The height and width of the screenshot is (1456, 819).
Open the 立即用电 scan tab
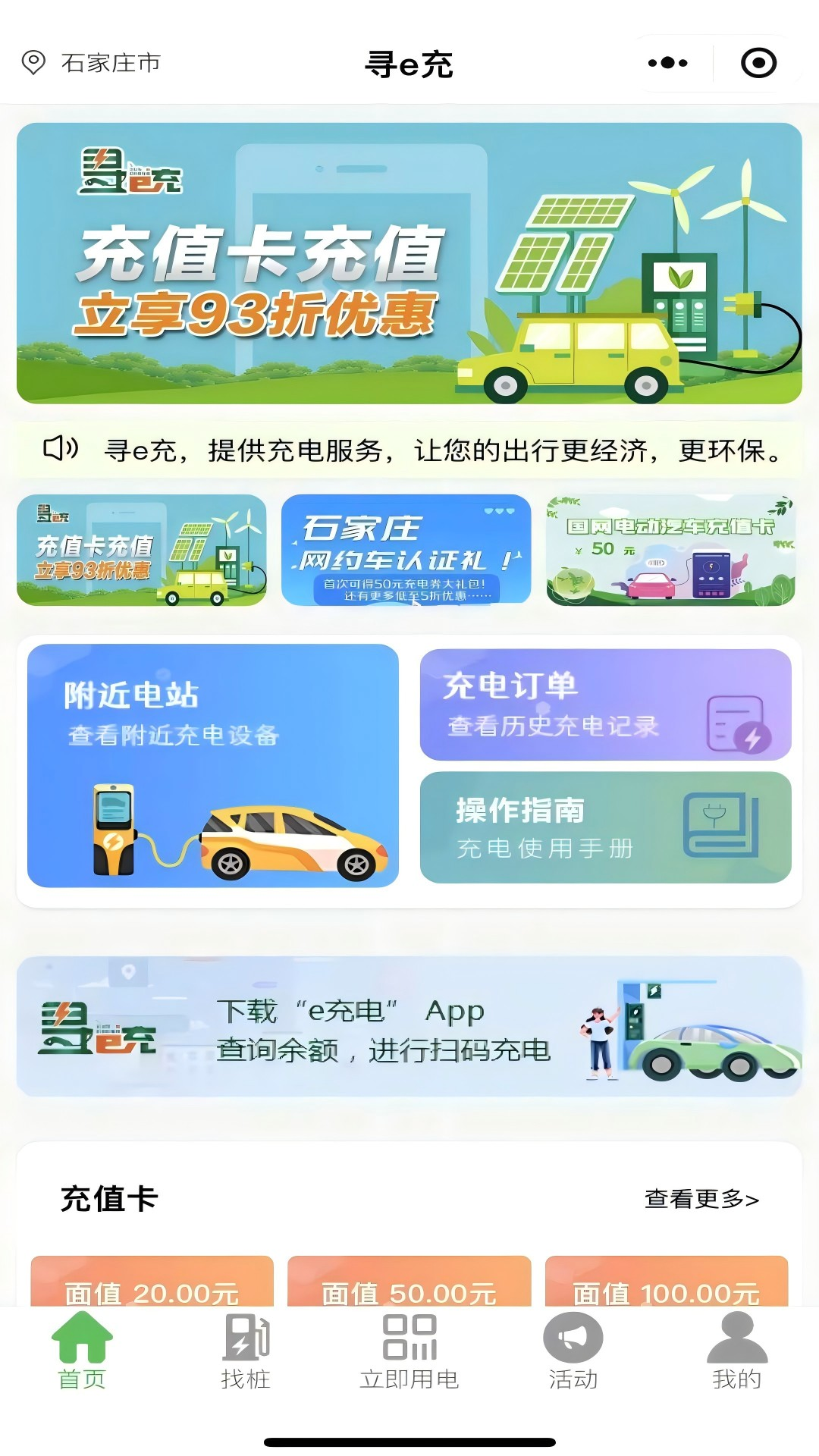pos(409,1353)
